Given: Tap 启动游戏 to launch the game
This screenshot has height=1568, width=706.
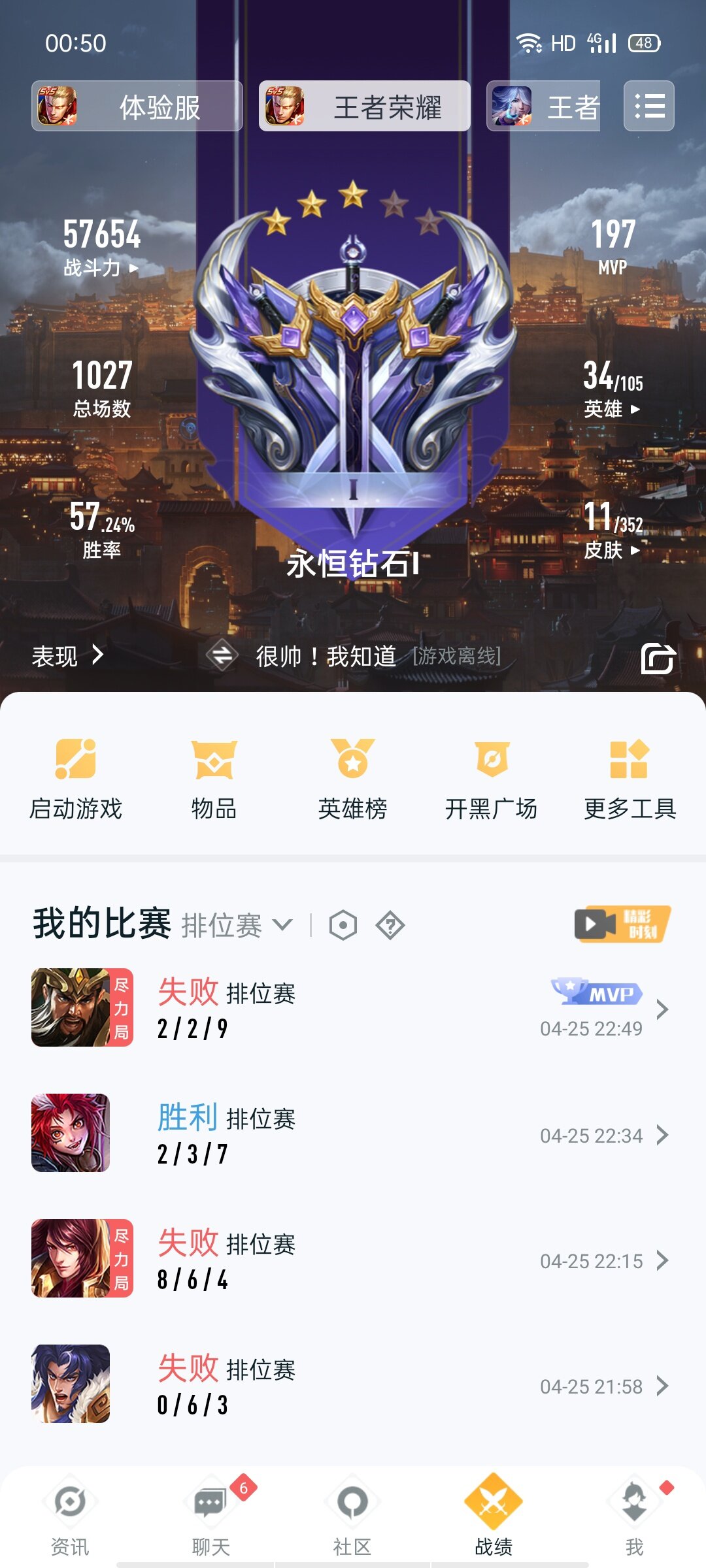Looking at the screenshot, I should pyautogui.click(x=76, y=779).
